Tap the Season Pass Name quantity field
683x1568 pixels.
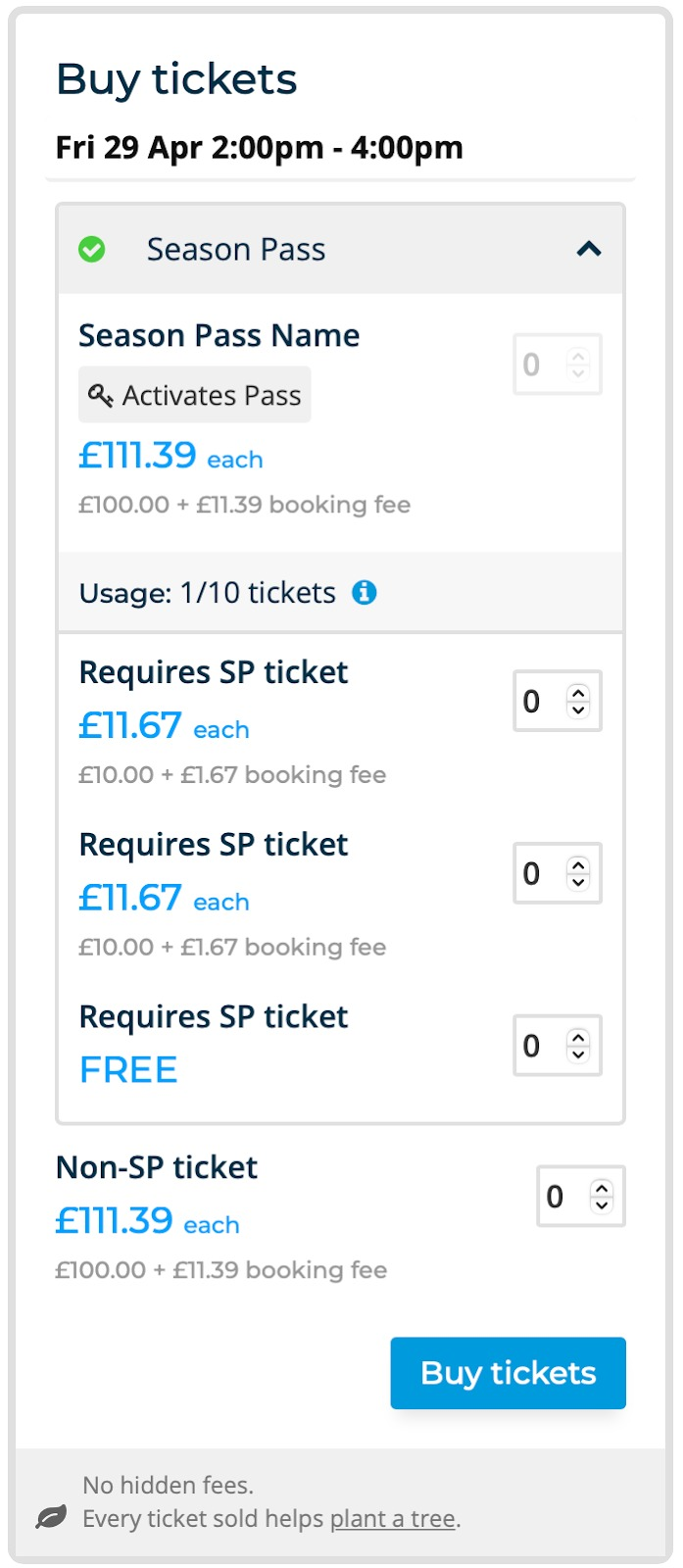558,365
